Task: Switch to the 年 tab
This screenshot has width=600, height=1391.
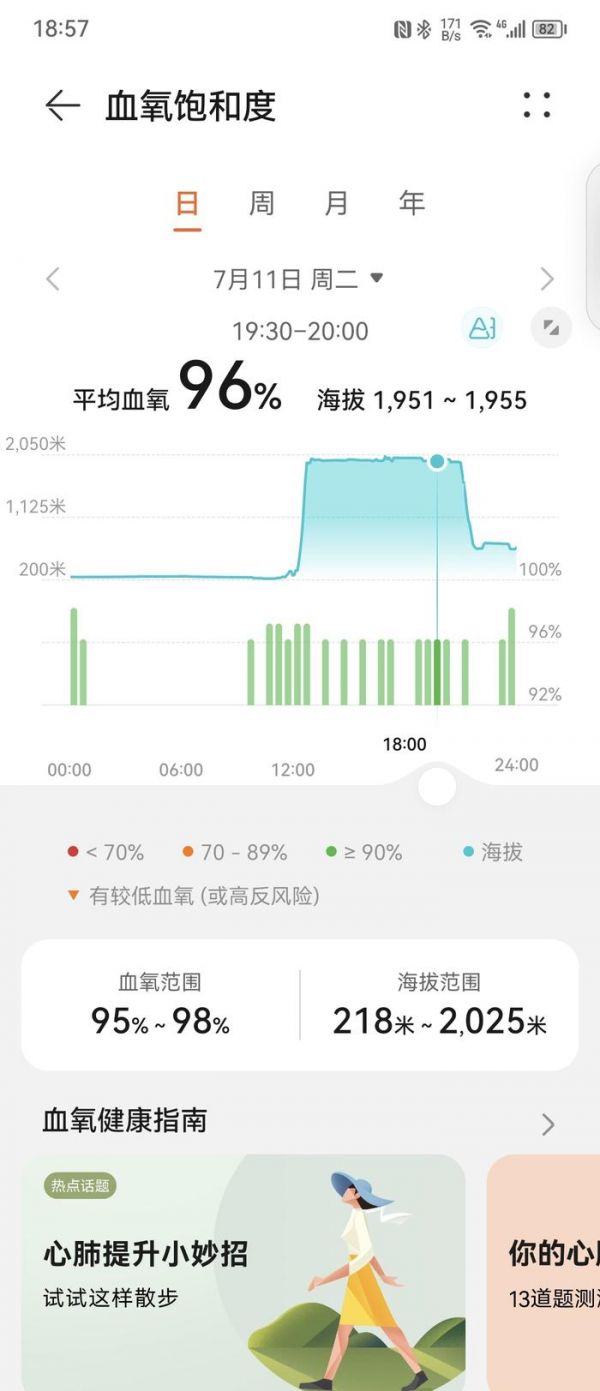Action: 412,204
